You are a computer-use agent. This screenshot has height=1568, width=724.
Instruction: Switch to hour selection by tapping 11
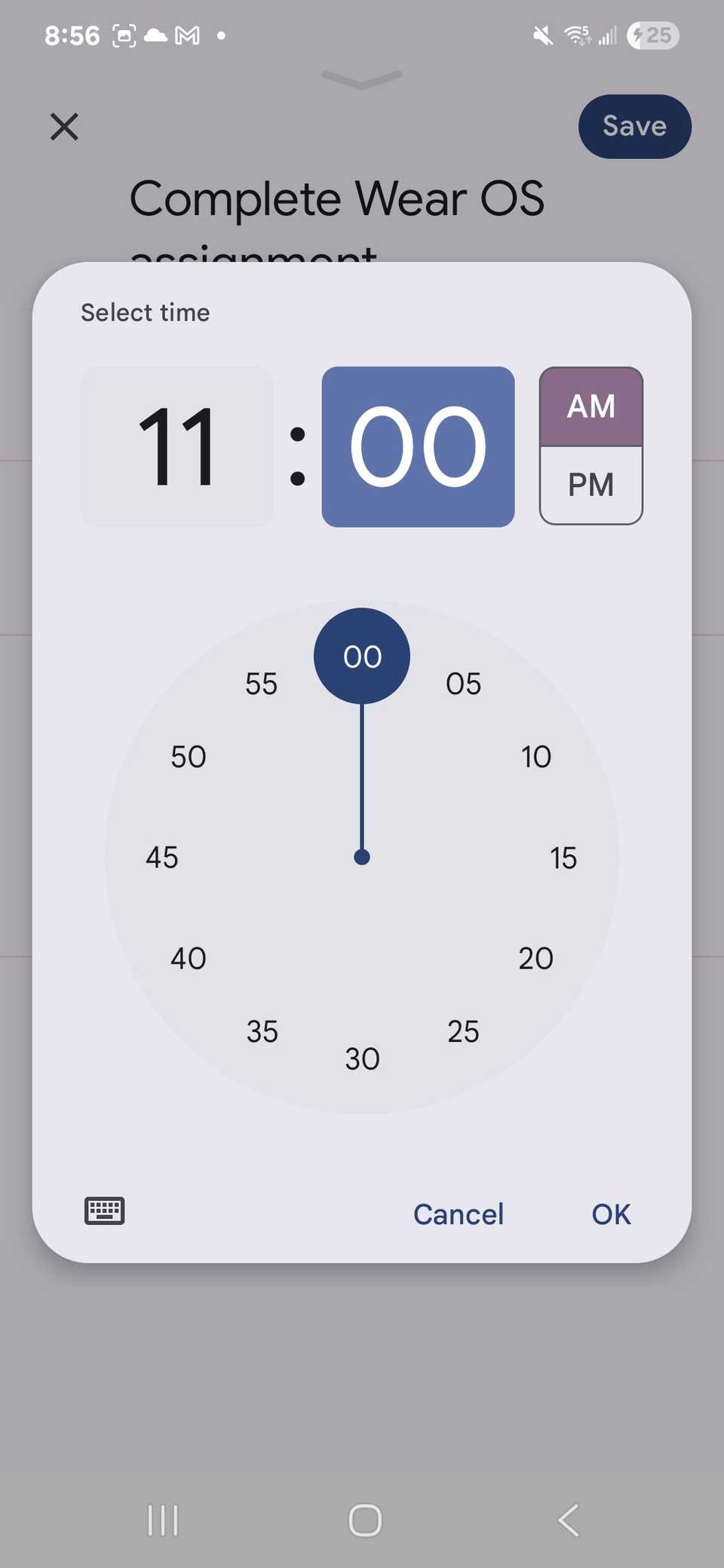coord(176,445)
